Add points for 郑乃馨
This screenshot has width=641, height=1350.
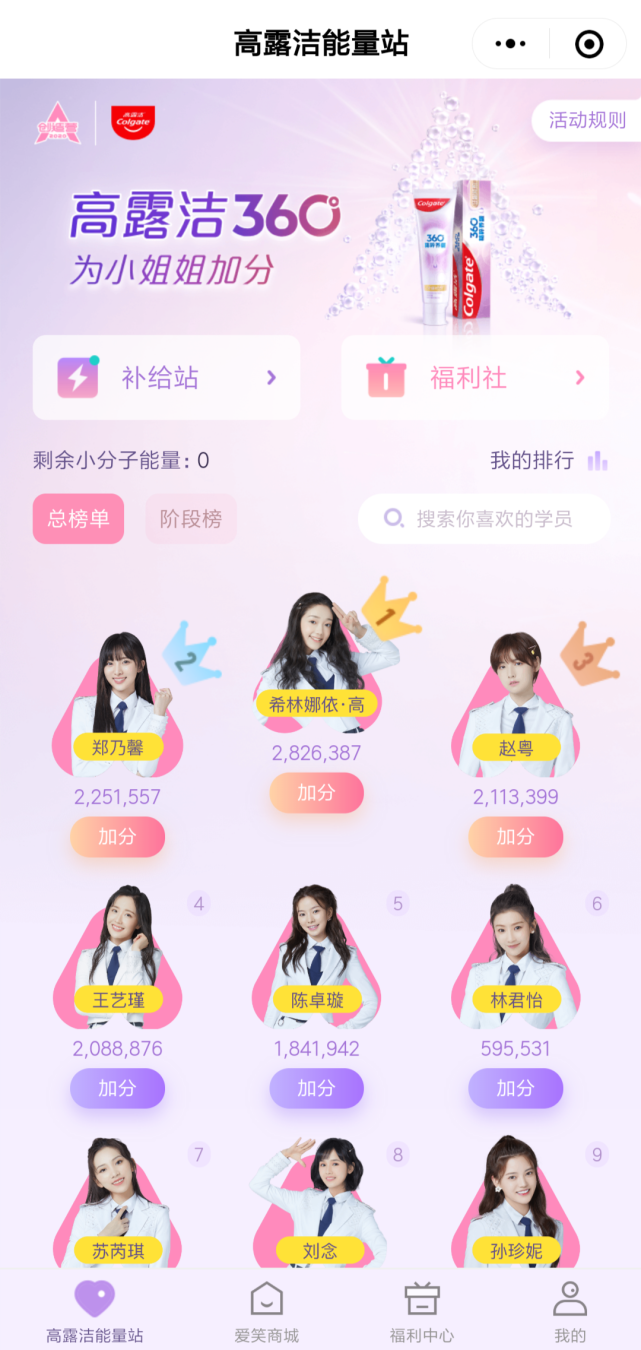coord(117,837)
